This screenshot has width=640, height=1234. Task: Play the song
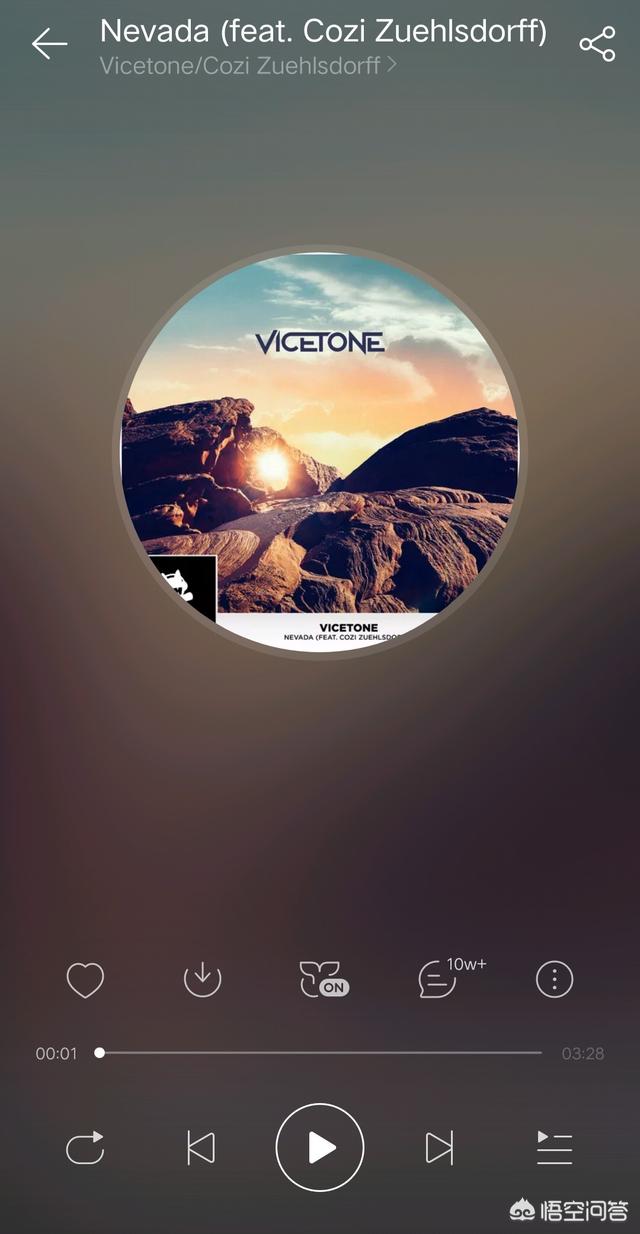320,1148
